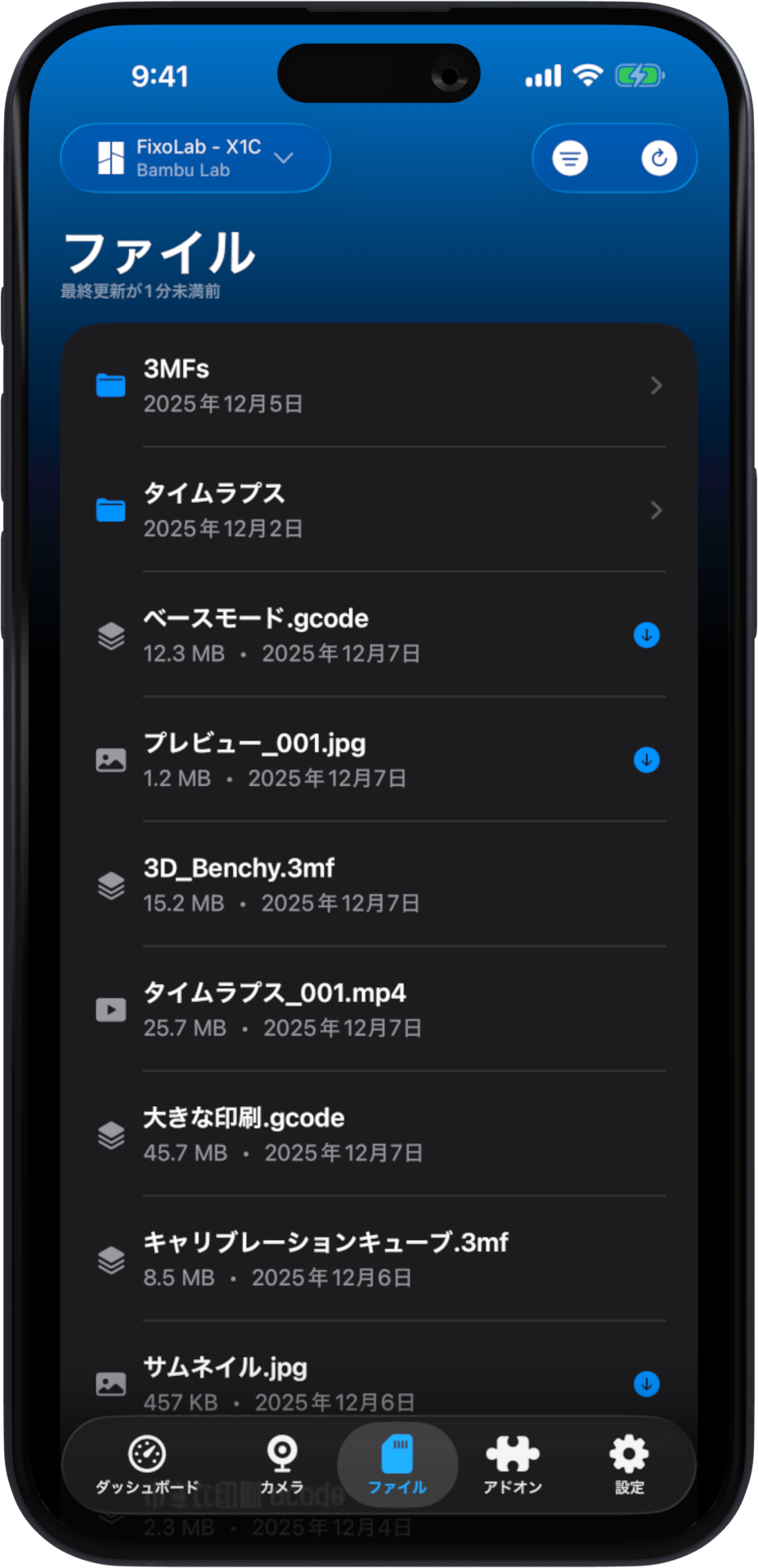Download the ベースモード.gcode file

(x=646, y=636)
